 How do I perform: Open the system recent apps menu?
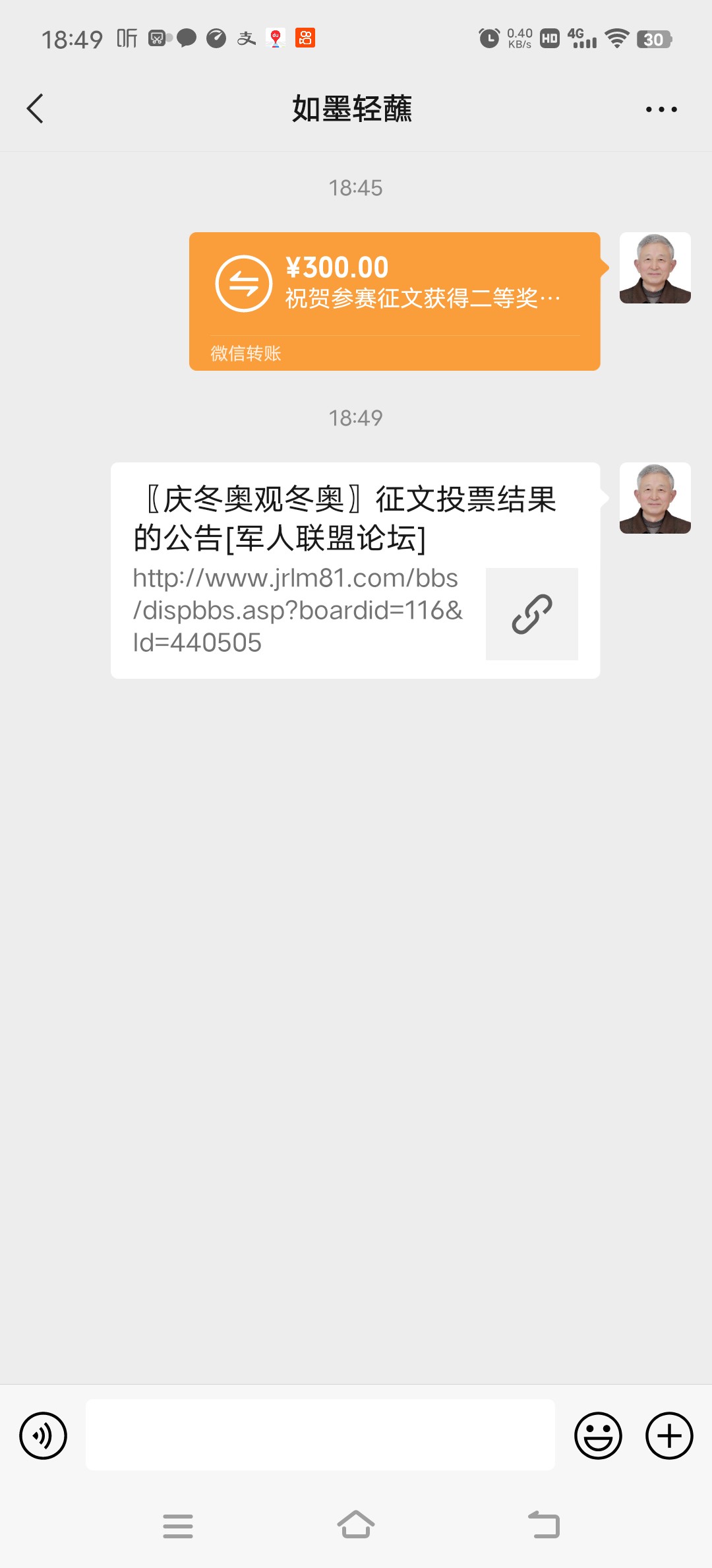pos(178,1526)
